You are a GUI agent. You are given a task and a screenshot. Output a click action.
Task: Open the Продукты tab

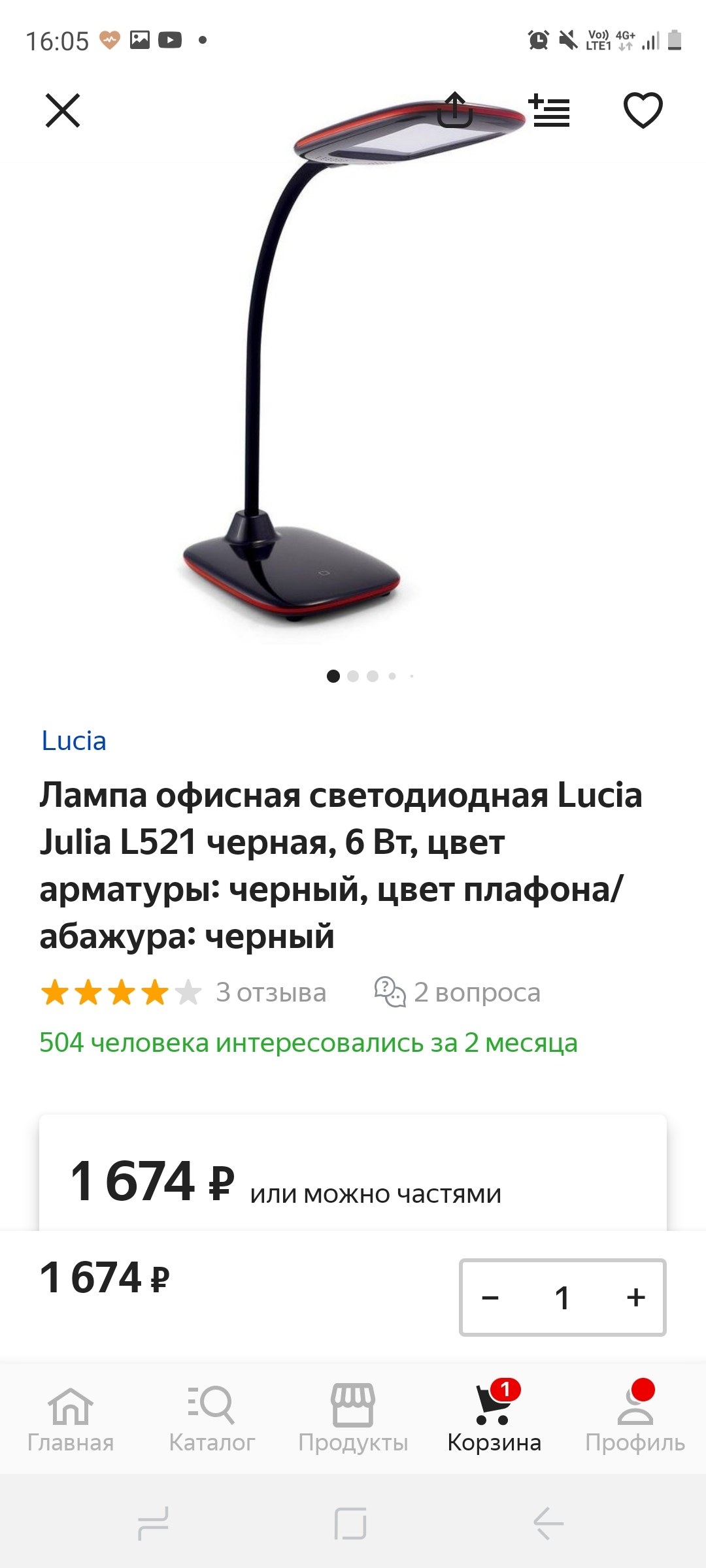[x=353, y=1418]
